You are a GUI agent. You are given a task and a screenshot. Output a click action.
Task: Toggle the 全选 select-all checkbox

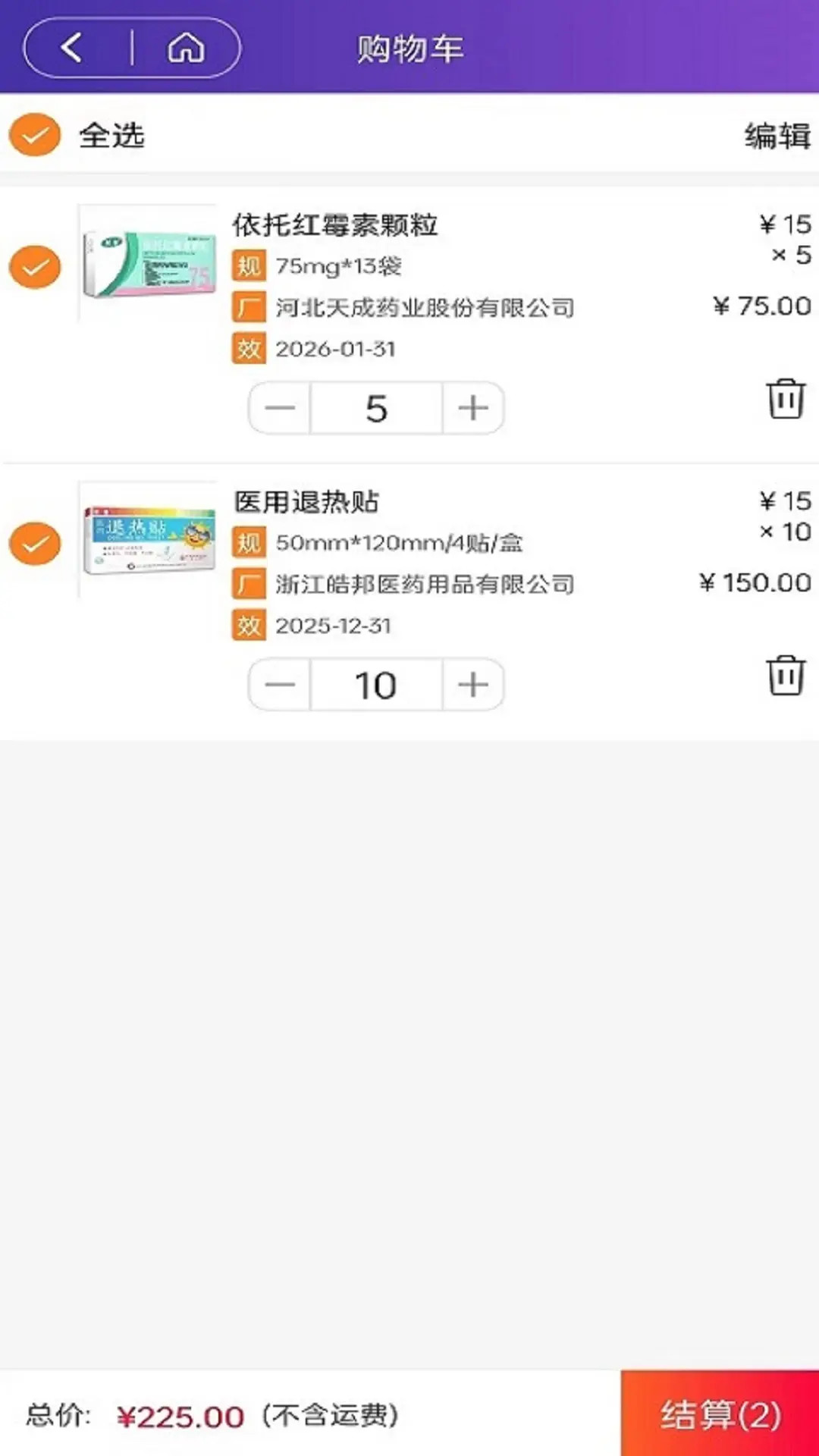34,135
